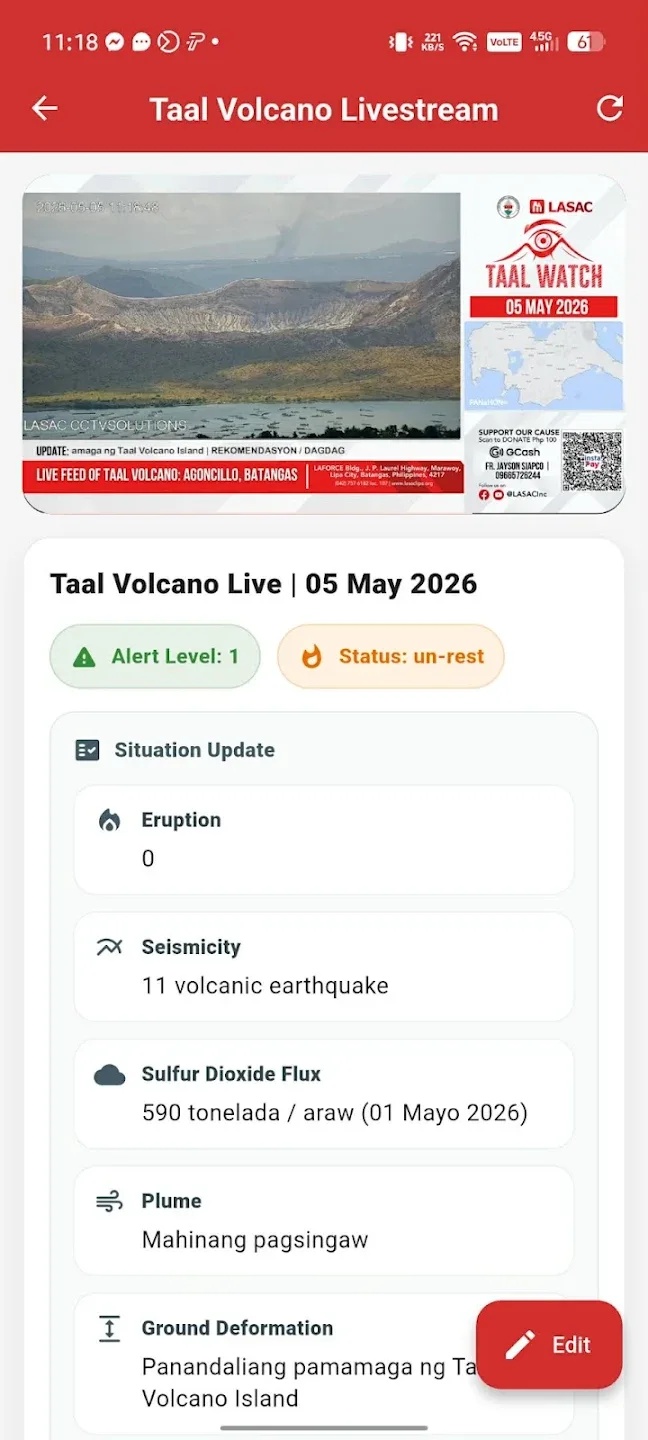
Task: Refresh the Taal Volcano livestream
Action: [x=610, y=109]
